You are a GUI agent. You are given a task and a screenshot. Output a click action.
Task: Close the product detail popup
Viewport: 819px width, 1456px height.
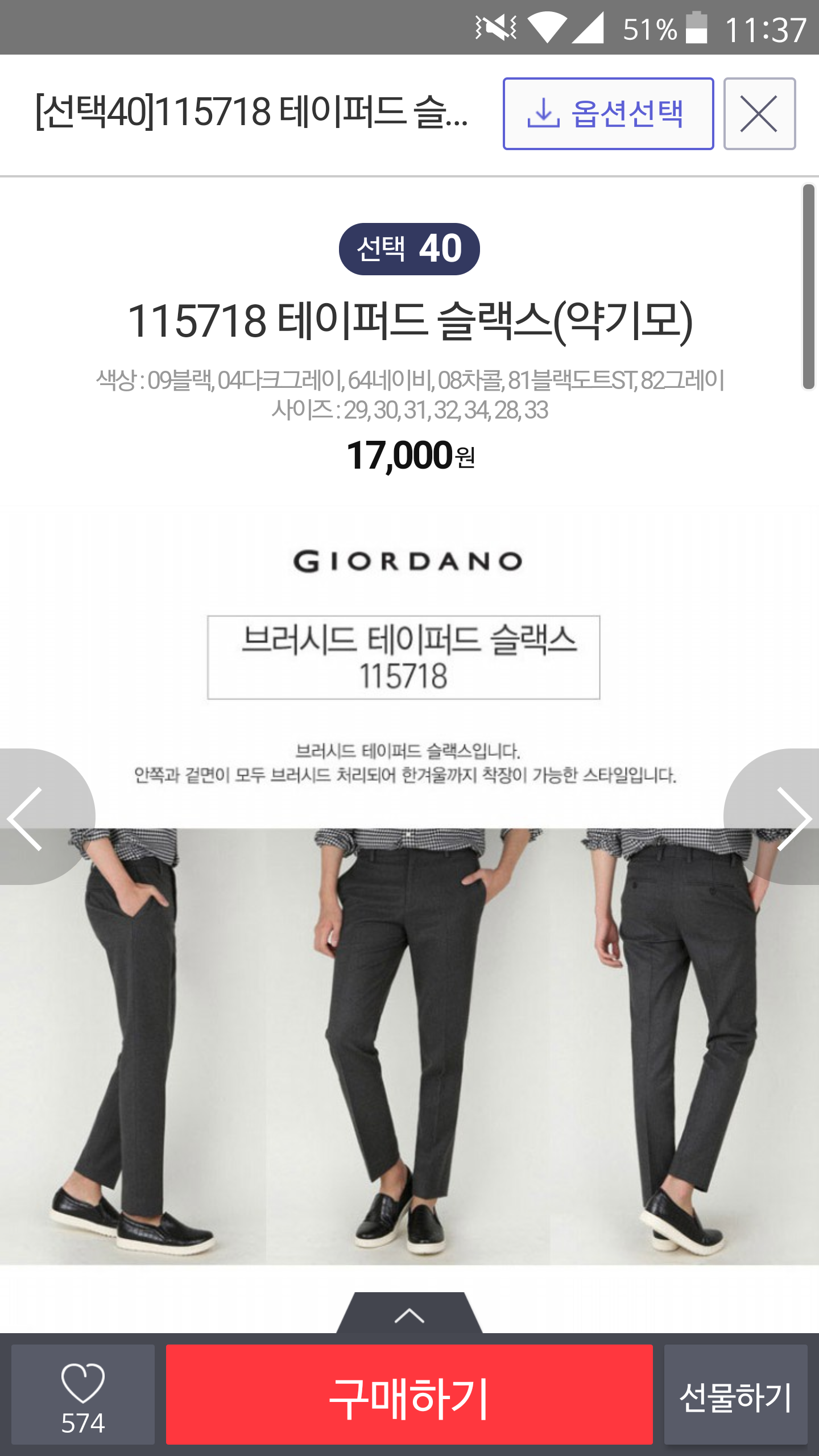[759, 114]
